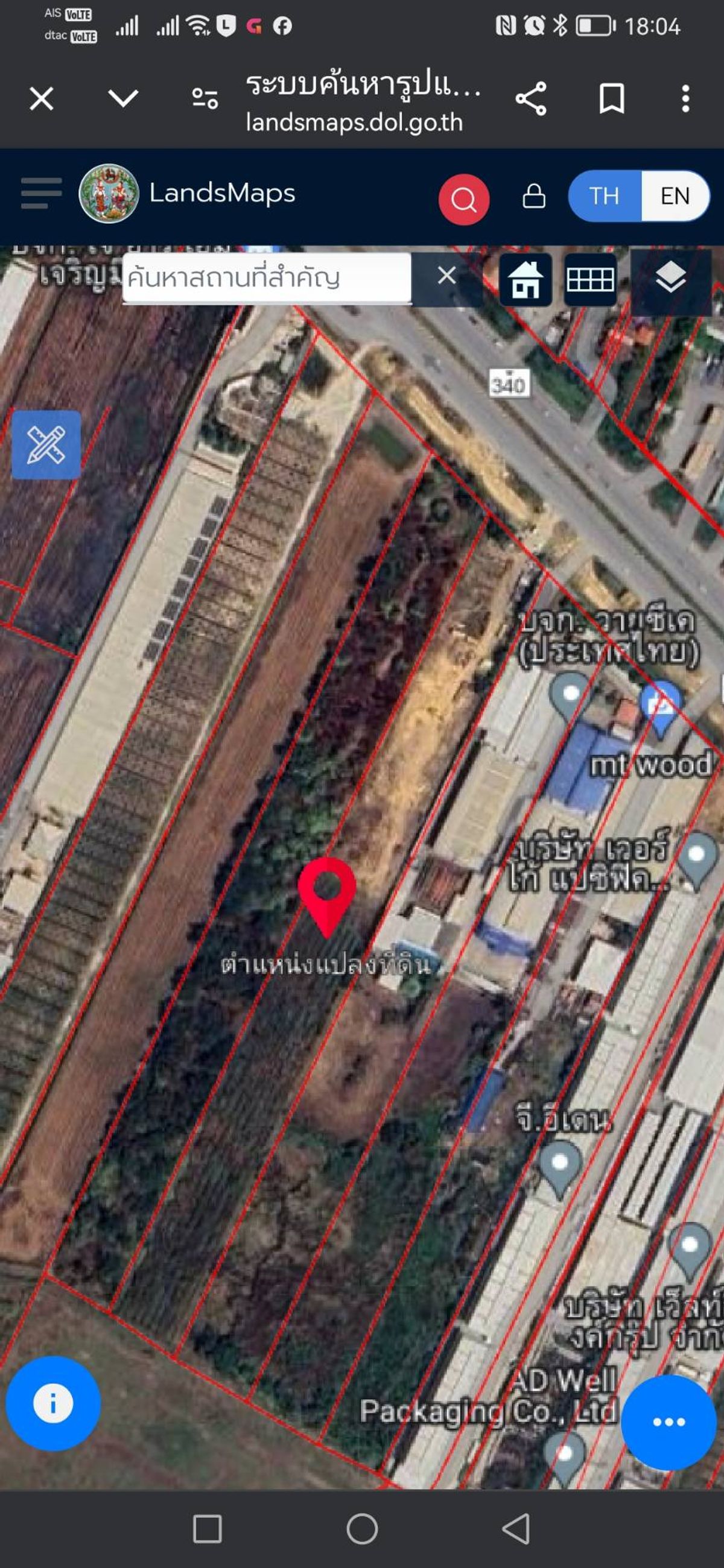Bookmark the landsmaps.dol.go.th page
The image size is (724, 1568).
click(612, 99)
